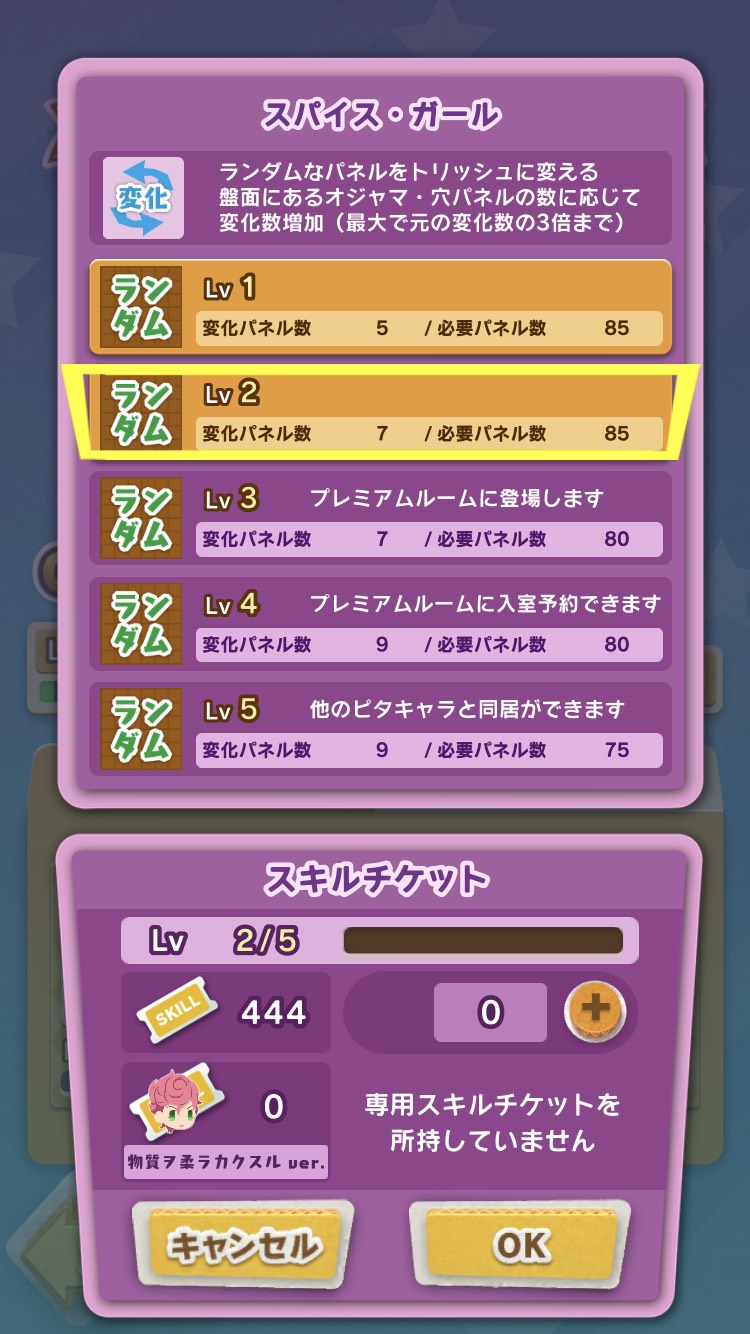
Task: Increase skill ticket count with plus button
Action: (595, 1011)
